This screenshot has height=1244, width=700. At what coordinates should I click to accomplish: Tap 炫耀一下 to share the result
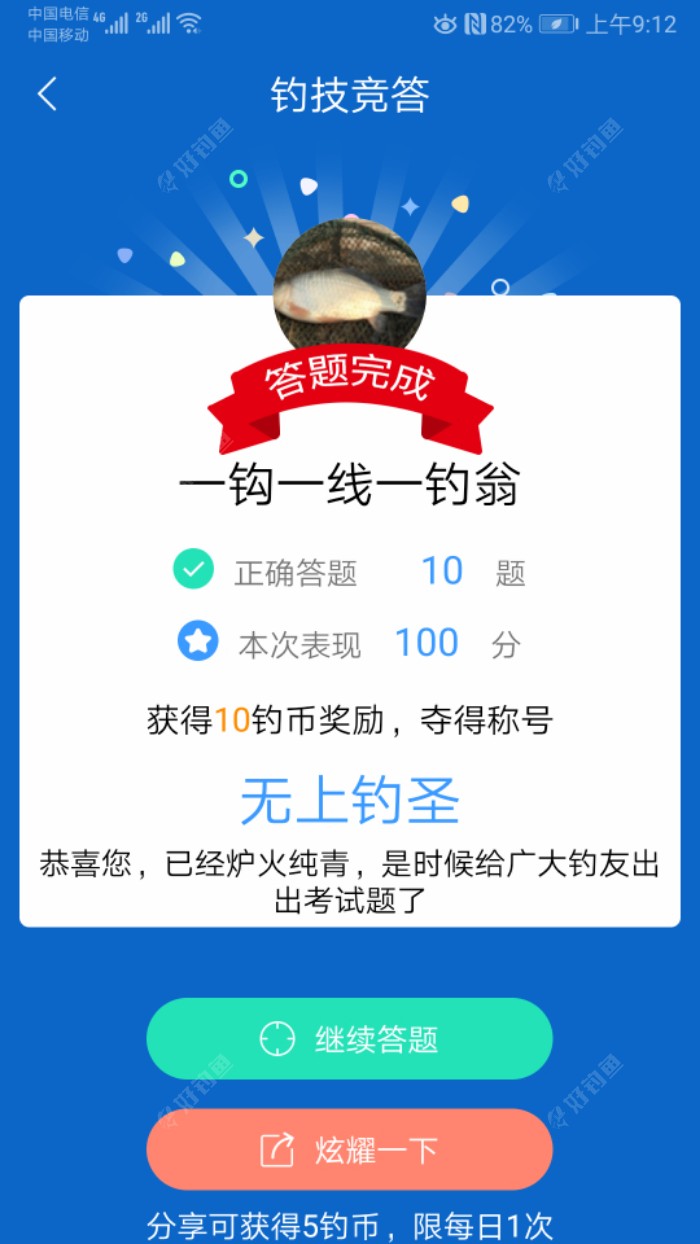pyautogui.click(x=349, y=1150)
